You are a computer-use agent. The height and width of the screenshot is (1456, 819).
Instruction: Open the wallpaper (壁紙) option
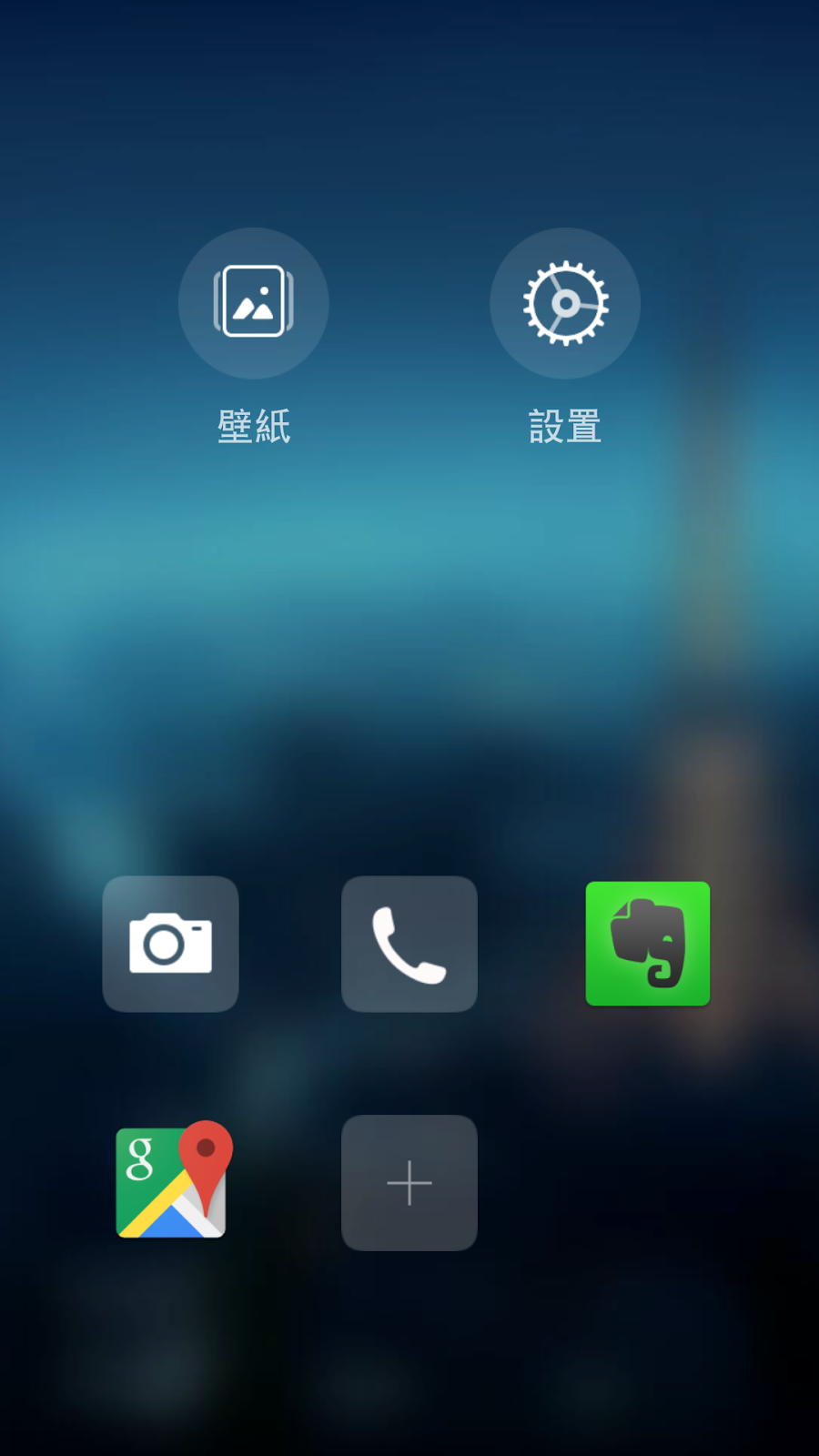tap(253, 303)
